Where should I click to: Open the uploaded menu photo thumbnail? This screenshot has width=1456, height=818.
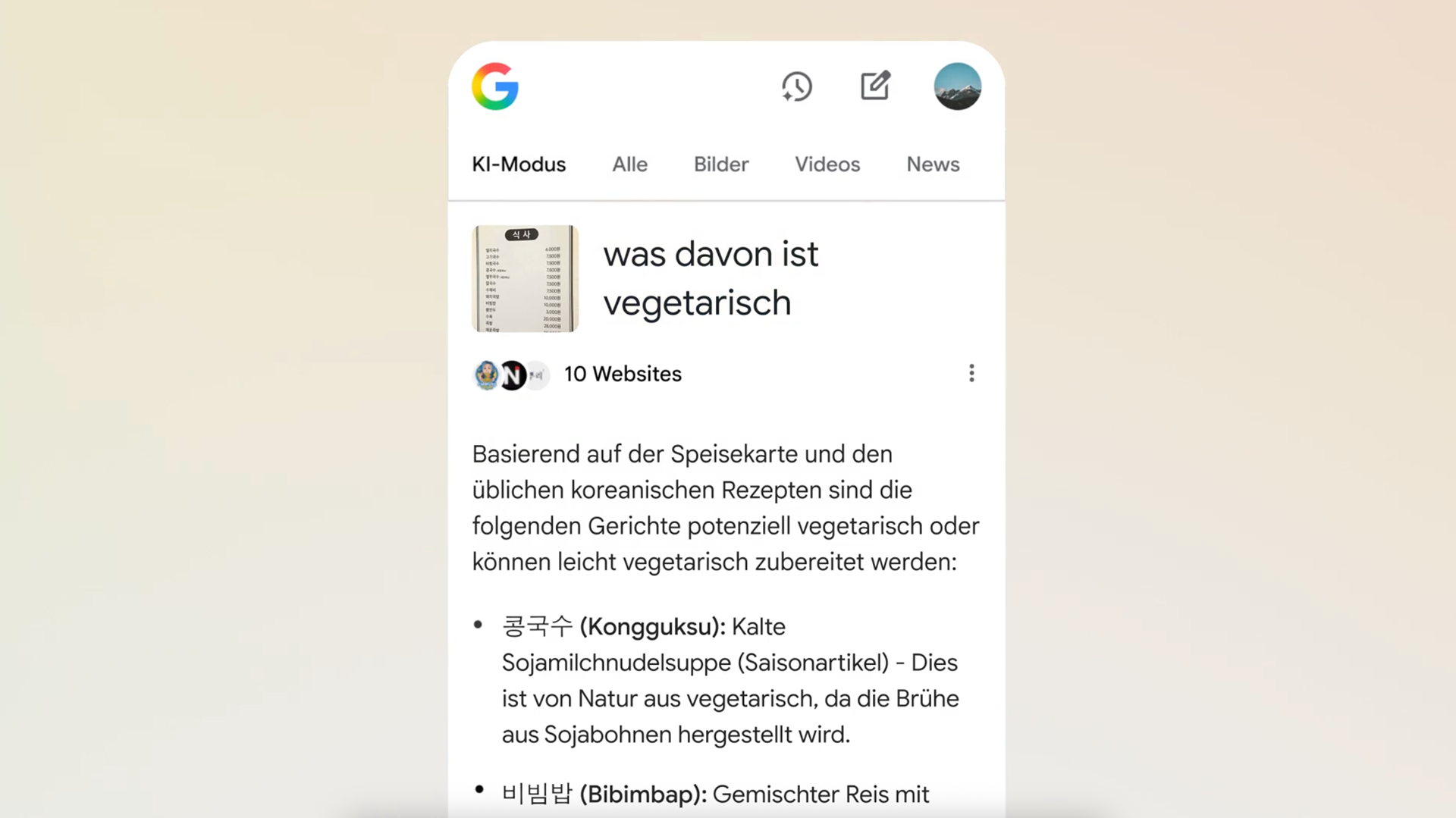(525, 278)
